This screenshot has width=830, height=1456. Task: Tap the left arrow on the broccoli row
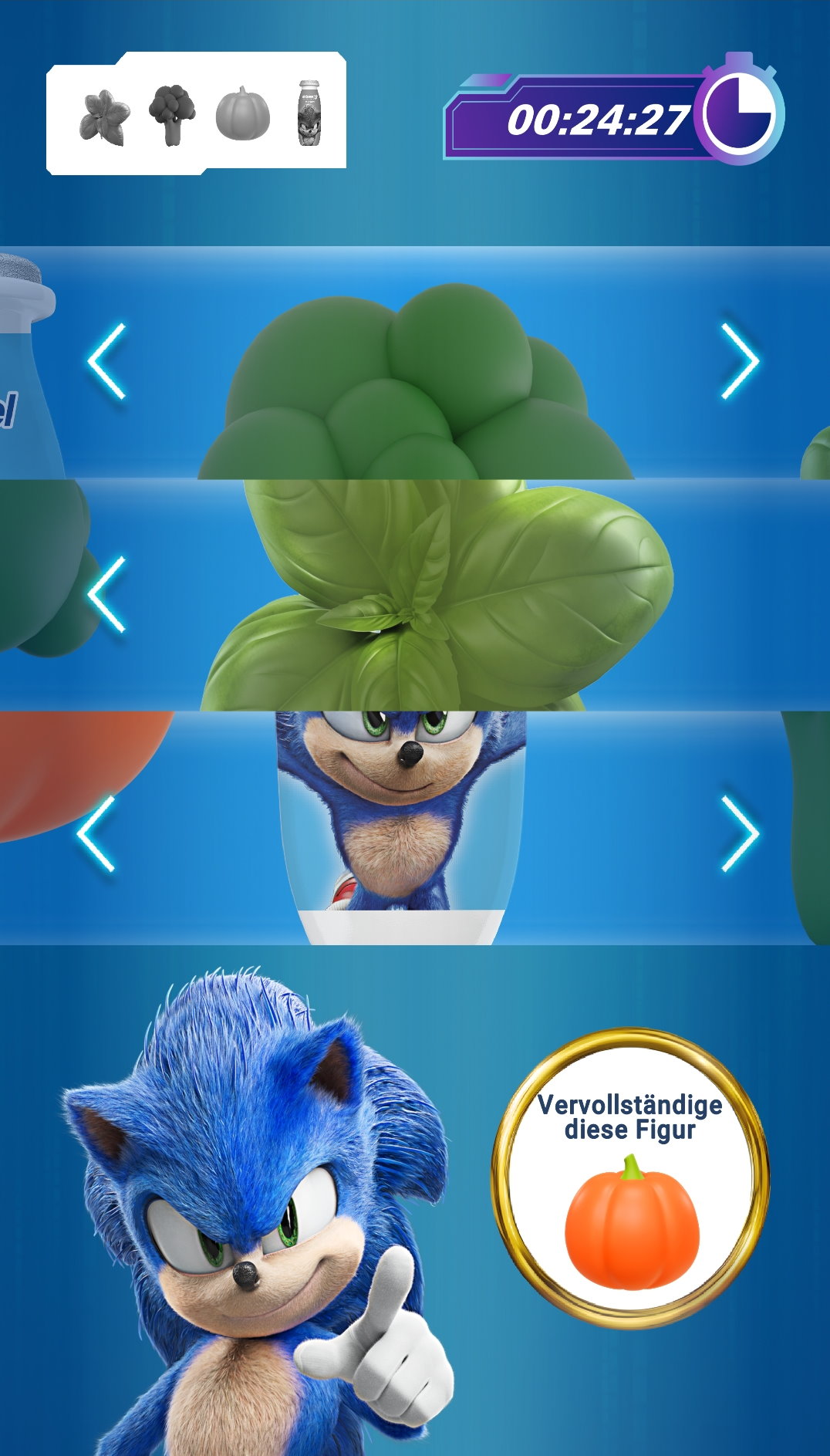pyautogui.click(x=106, y=361)
